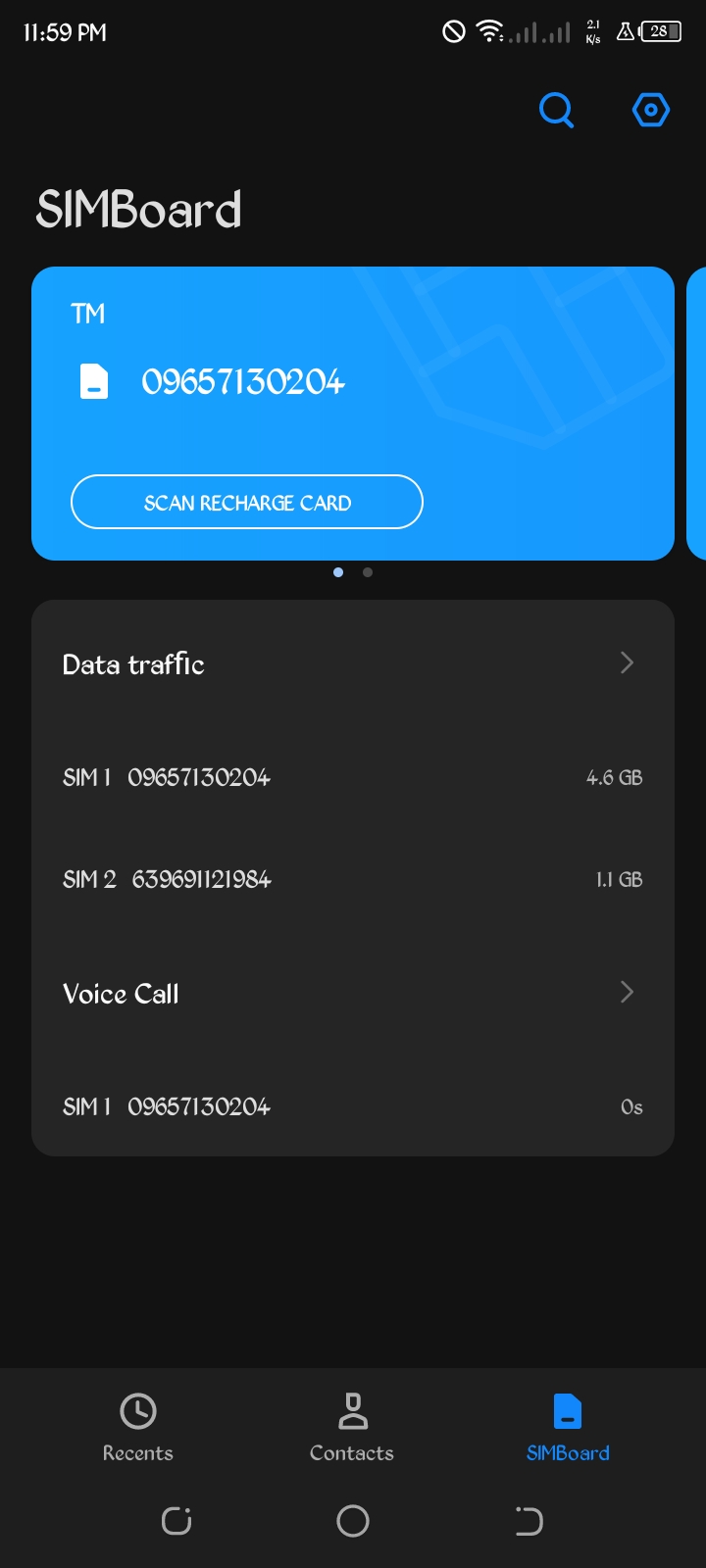Image resolution: width=706 pixels, height=1568 pixels.
Task: Switch to the Contacts tab
Action: pyautogui.click(x=352, y=1428)
